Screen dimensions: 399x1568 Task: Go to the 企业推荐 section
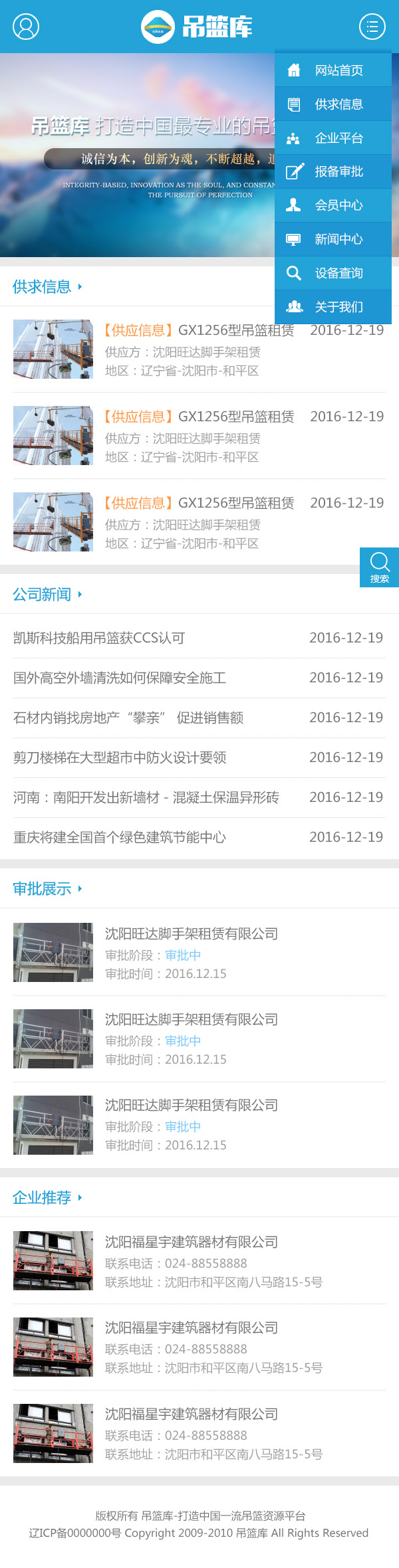point(47,1198)
